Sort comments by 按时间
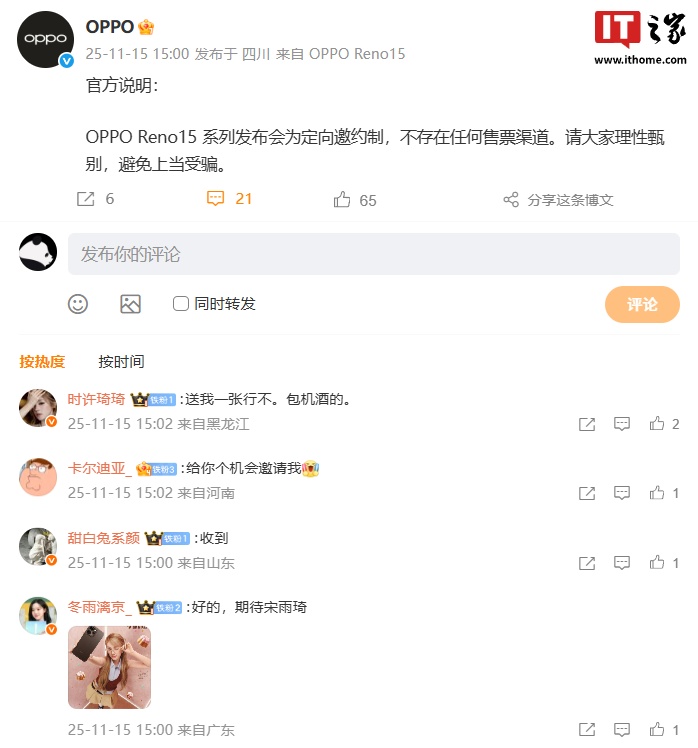Screen dimensions: 698x748 (121, 361)
